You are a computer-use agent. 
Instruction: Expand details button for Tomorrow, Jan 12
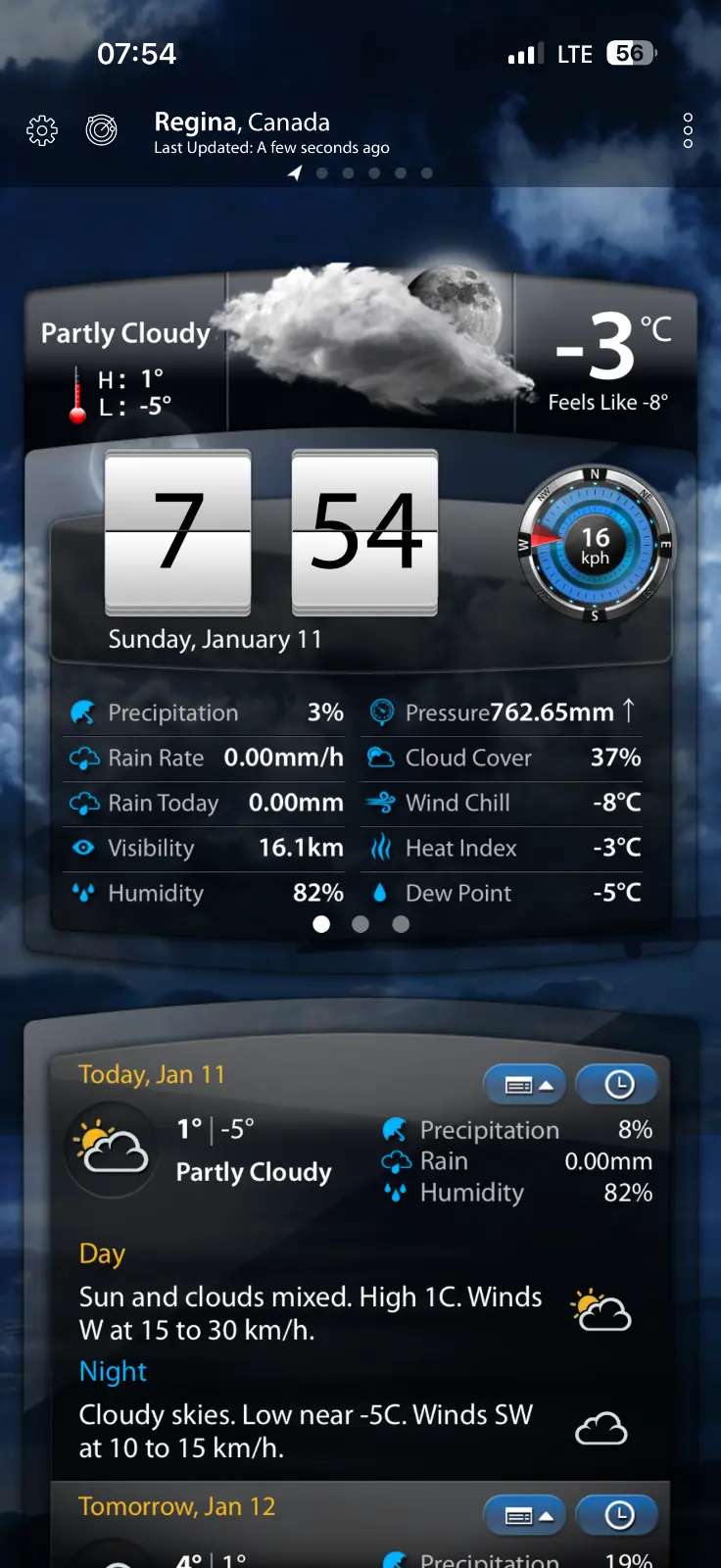click(x=525, y=1516)
